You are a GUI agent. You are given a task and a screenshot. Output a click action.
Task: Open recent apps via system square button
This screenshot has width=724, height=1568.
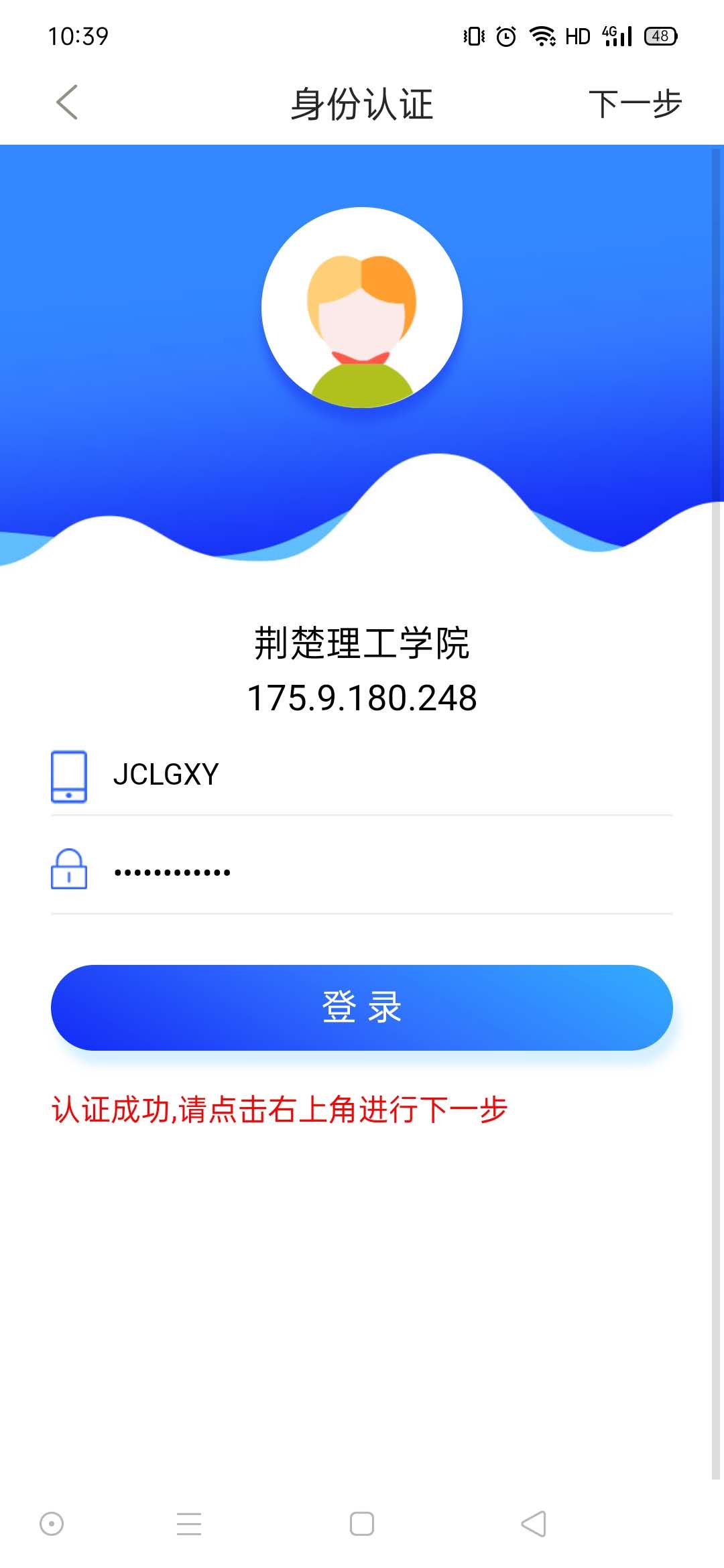(362, 1524)
